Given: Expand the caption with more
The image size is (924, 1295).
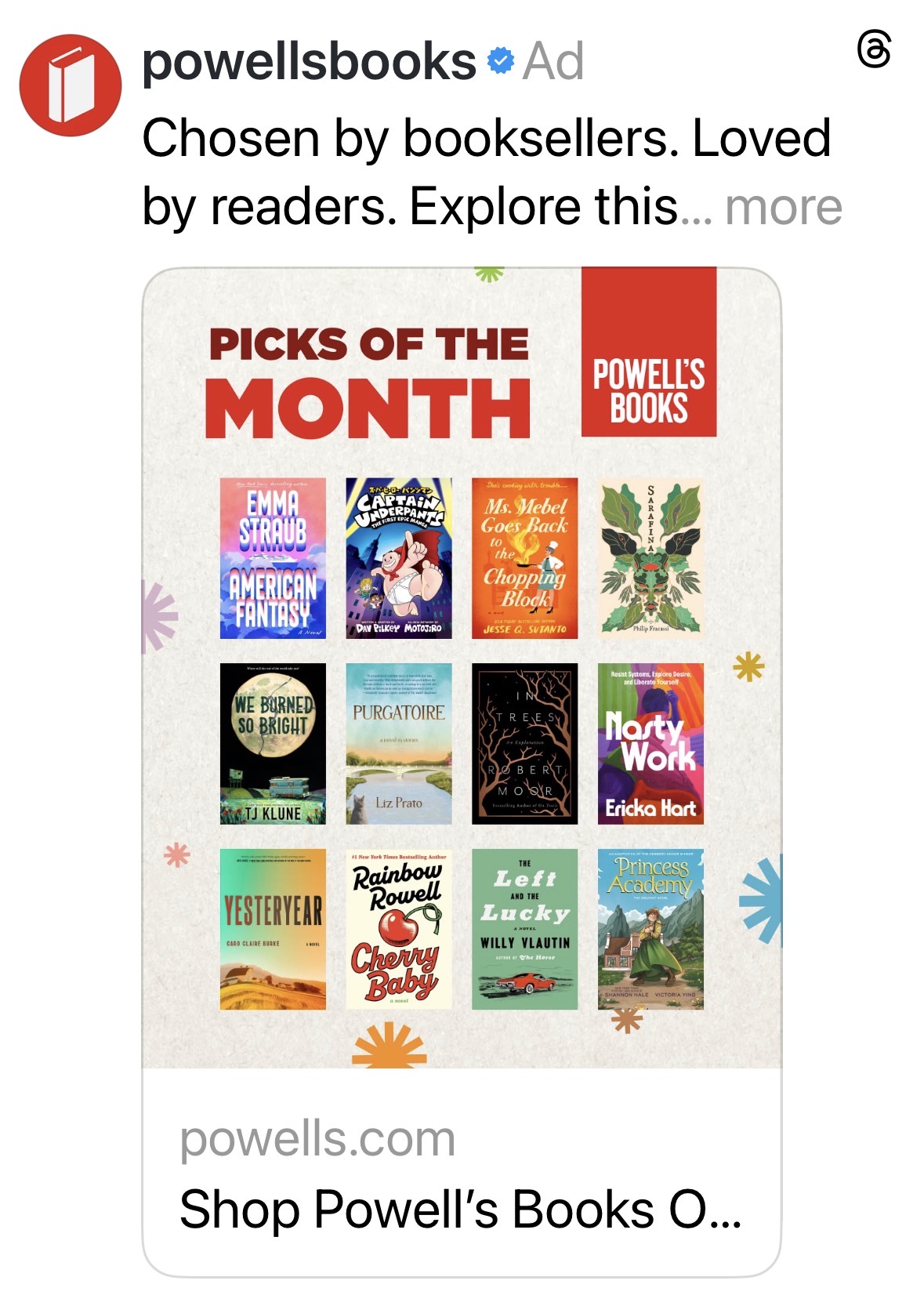Looking at the screenshot, I should click(x=783, y=207).
